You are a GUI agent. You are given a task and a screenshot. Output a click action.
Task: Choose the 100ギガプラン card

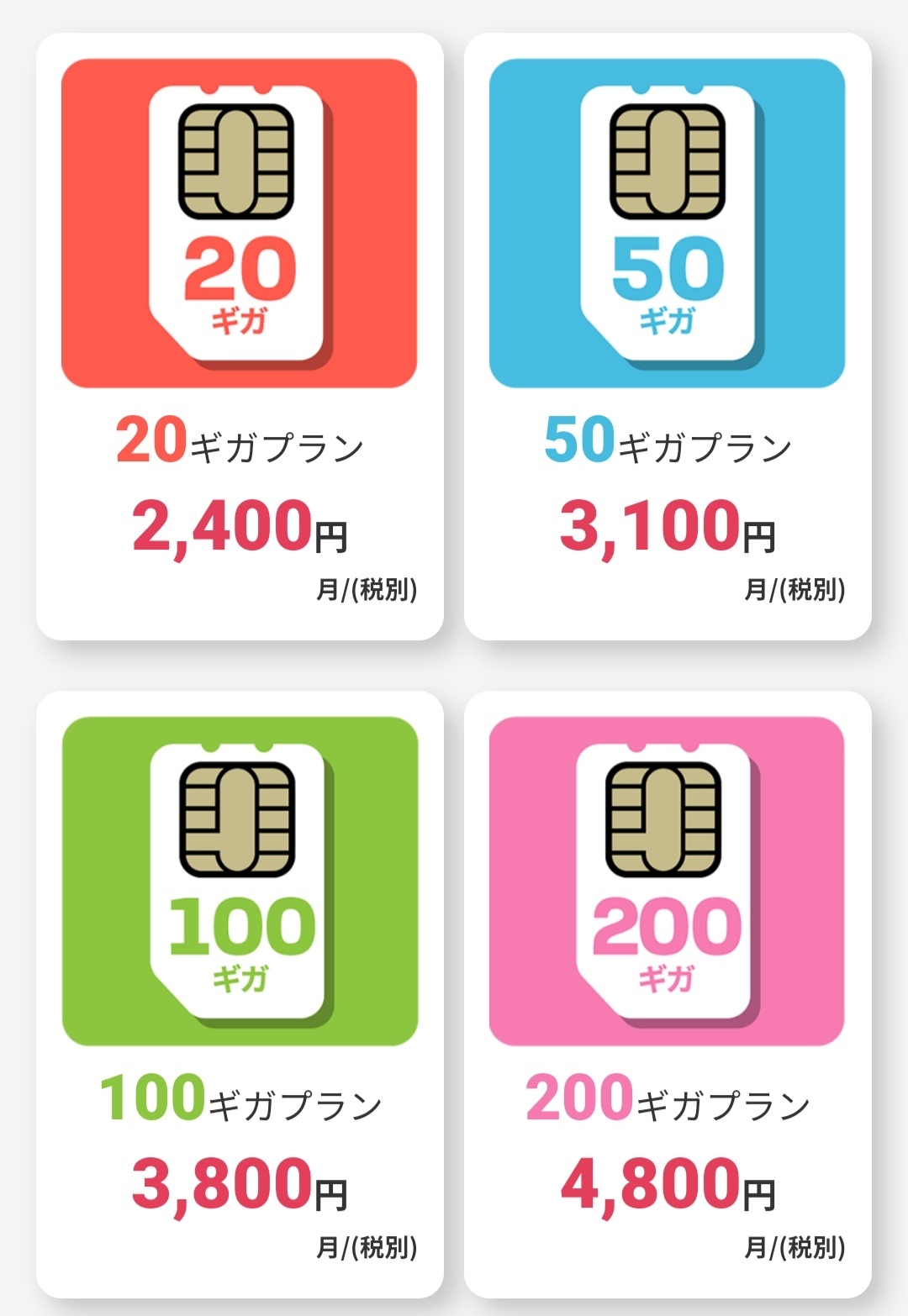point(240,993)
